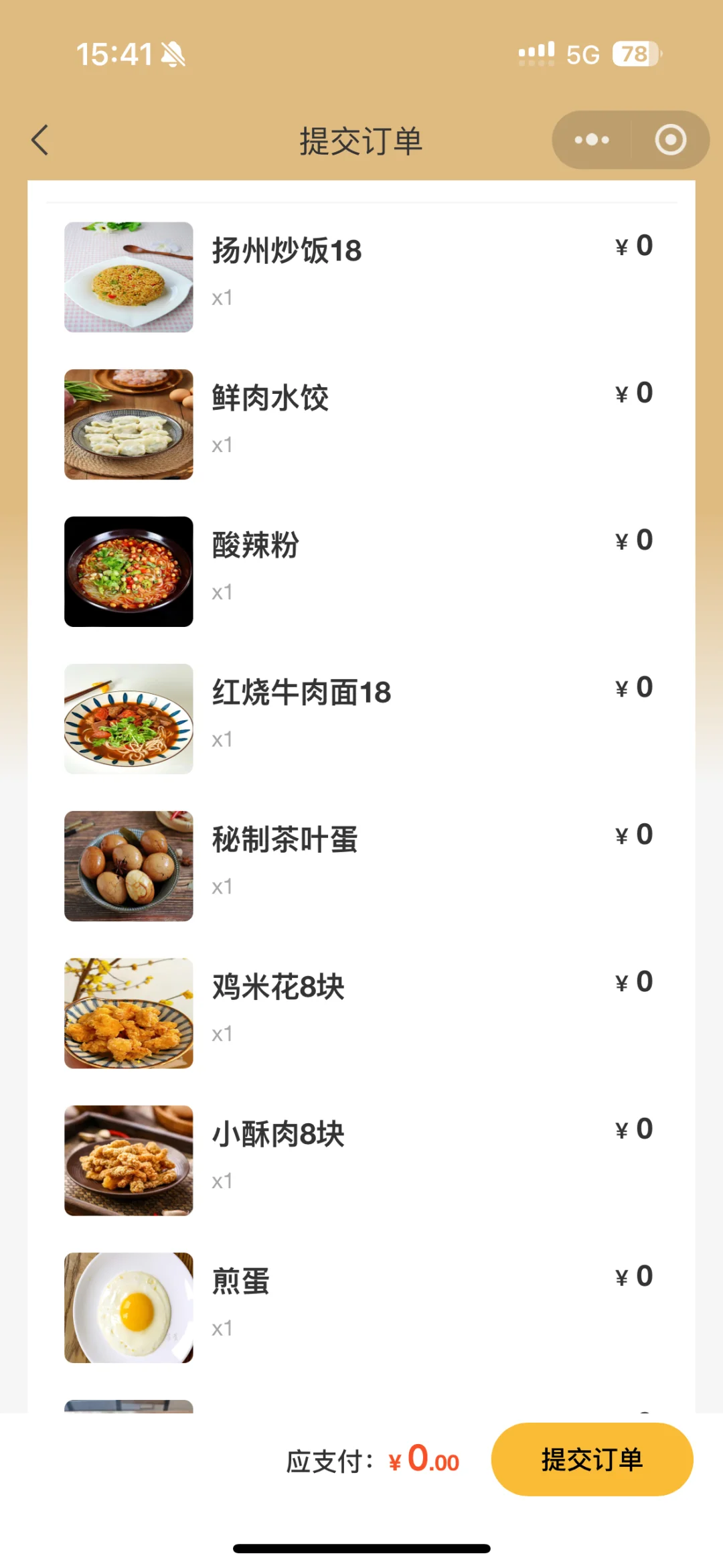Tap the 扬州炒饭 fried rice thumbnail
The image size is (723, 1568).
(129, 276)
